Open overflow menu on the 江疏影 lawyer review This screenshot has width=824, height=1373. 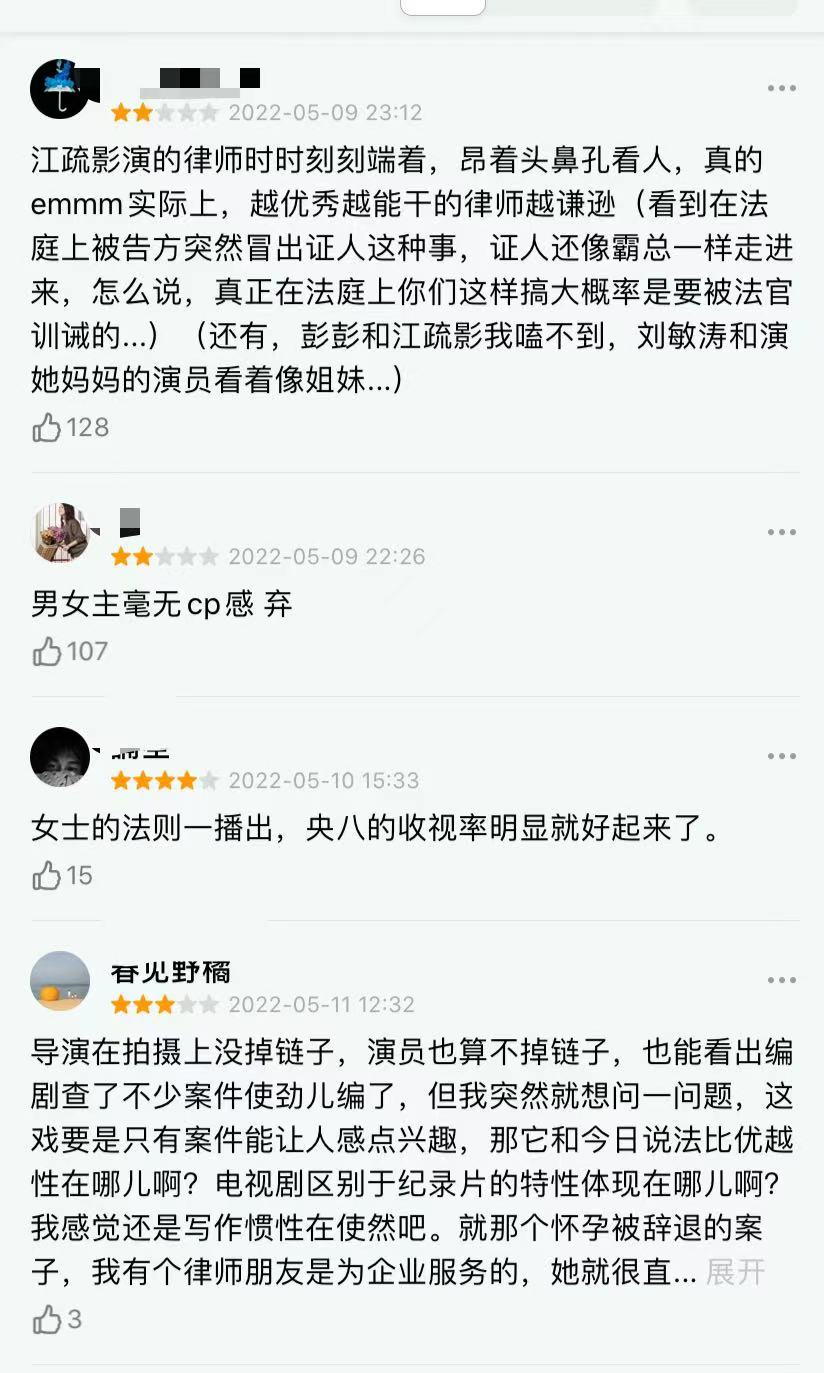coord(781,88)
